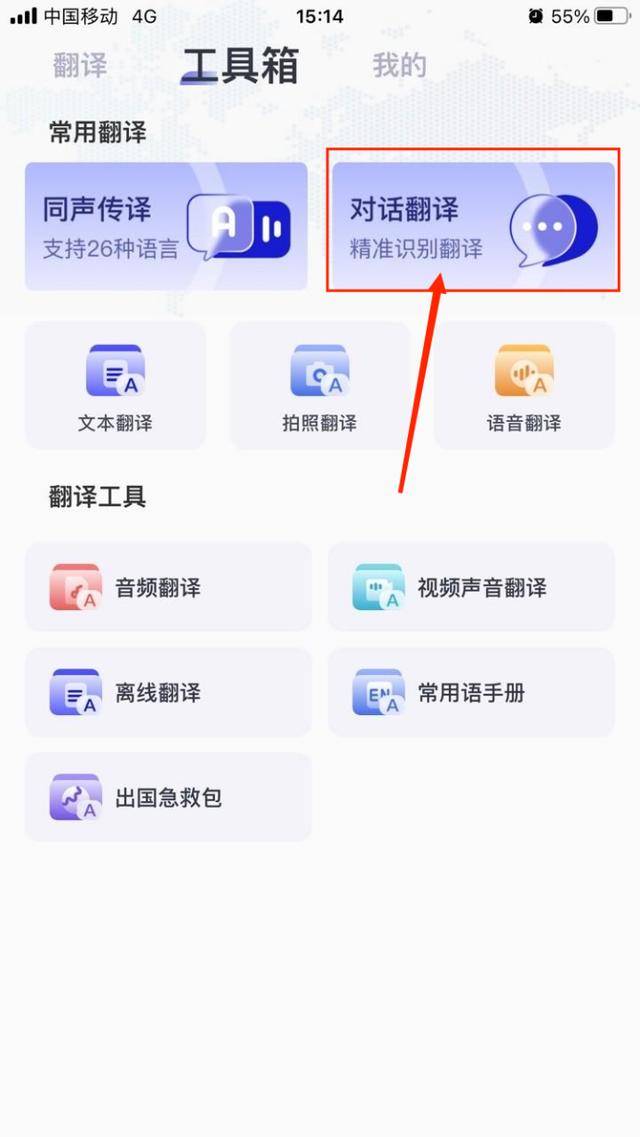Select the 工具箱 tab
Screen dimensions: 640x1137
[x=240, y=66]
